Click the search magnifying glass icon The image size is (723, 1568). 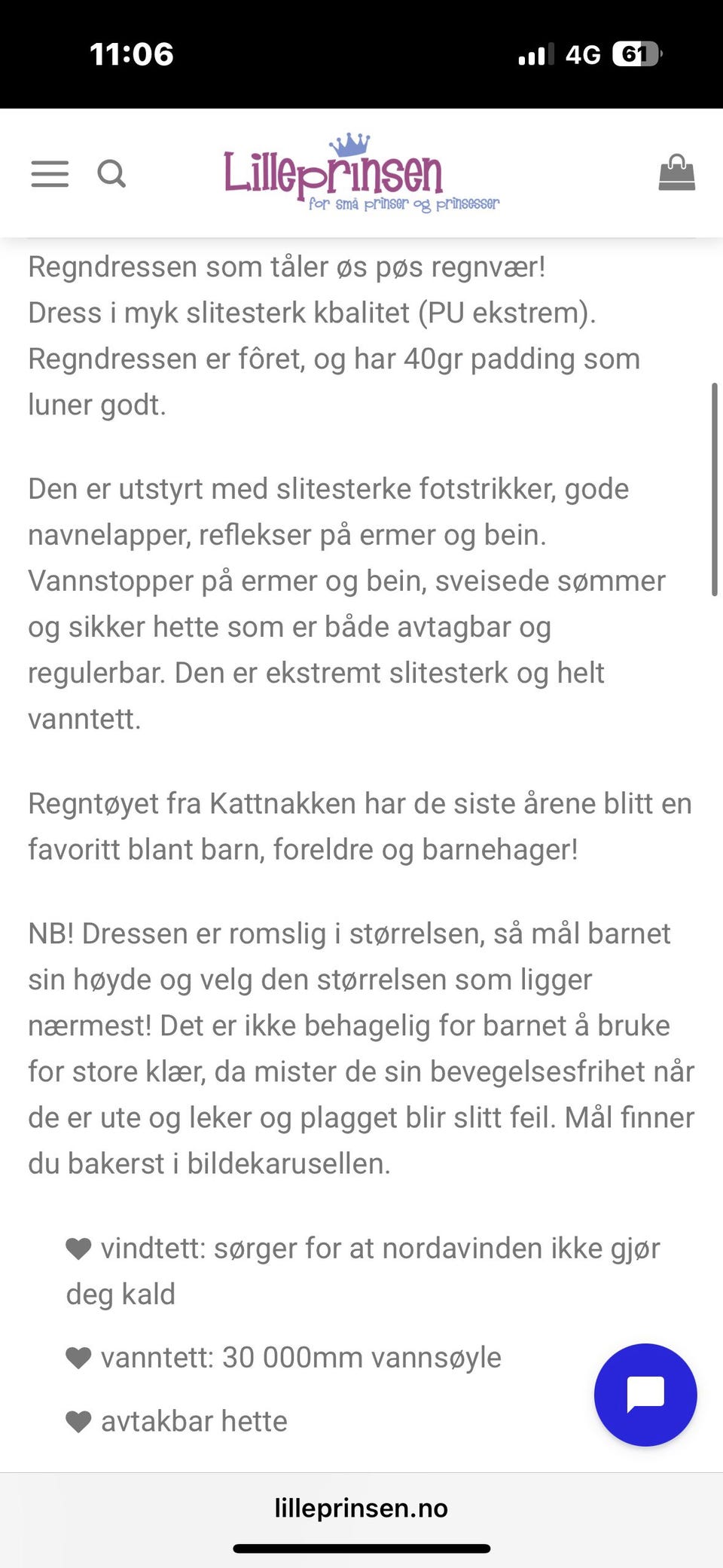[111, 174]
